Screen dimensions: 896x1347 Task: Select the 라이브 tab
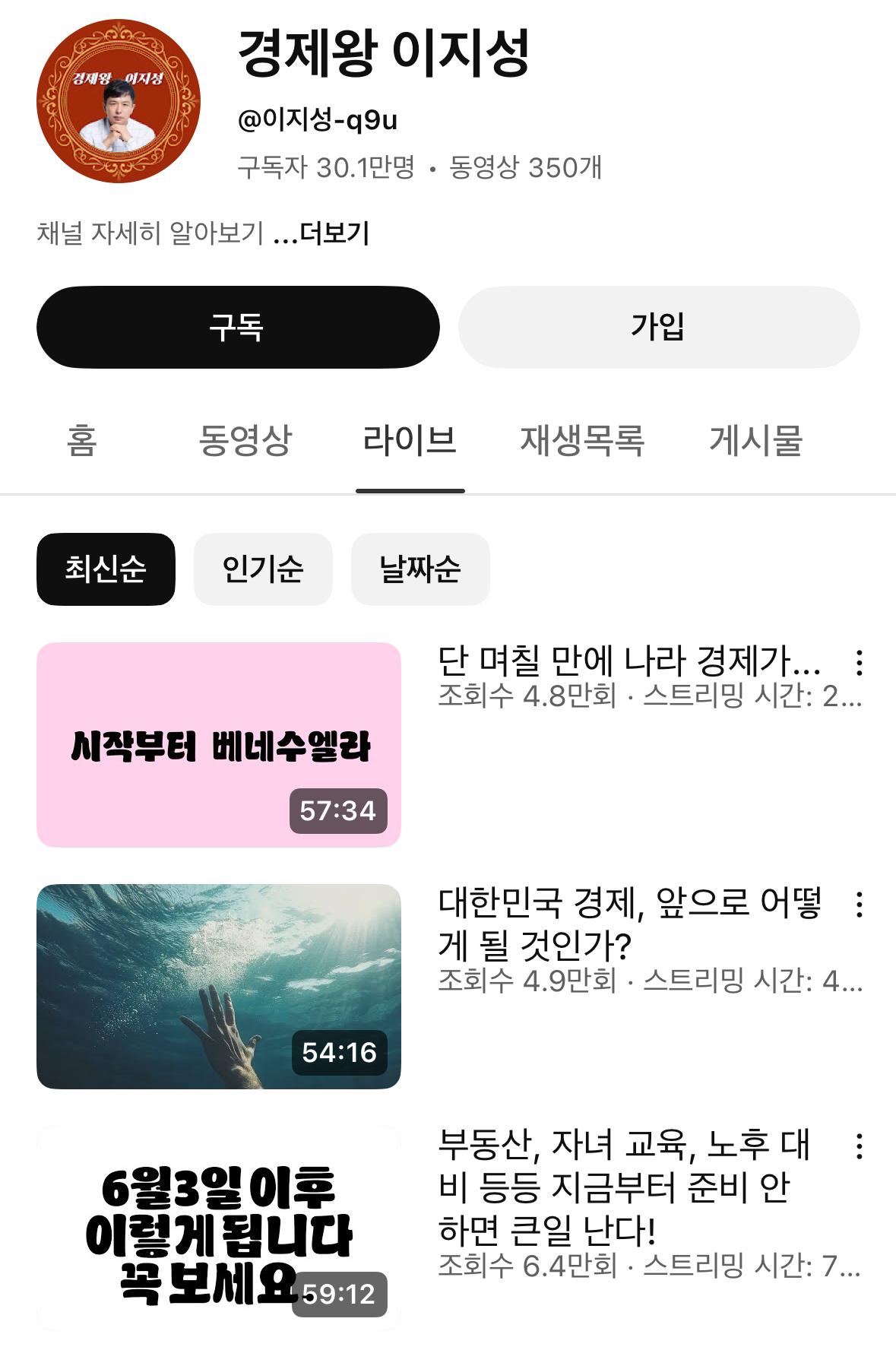click(x=408, y=438)
